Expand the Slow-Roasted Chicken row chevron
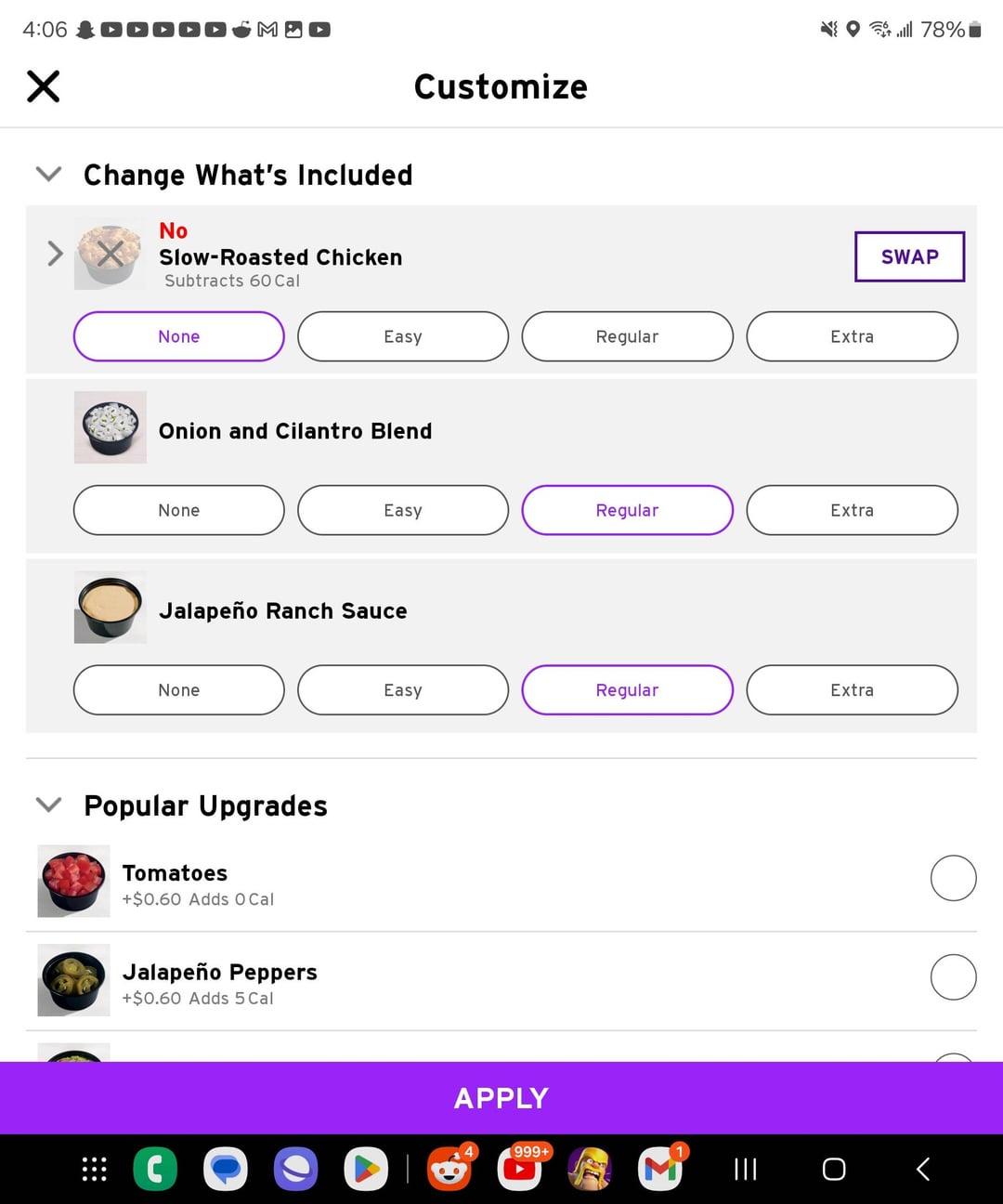This screenshot has width=1003, height=1204. [x=55, y=254]
